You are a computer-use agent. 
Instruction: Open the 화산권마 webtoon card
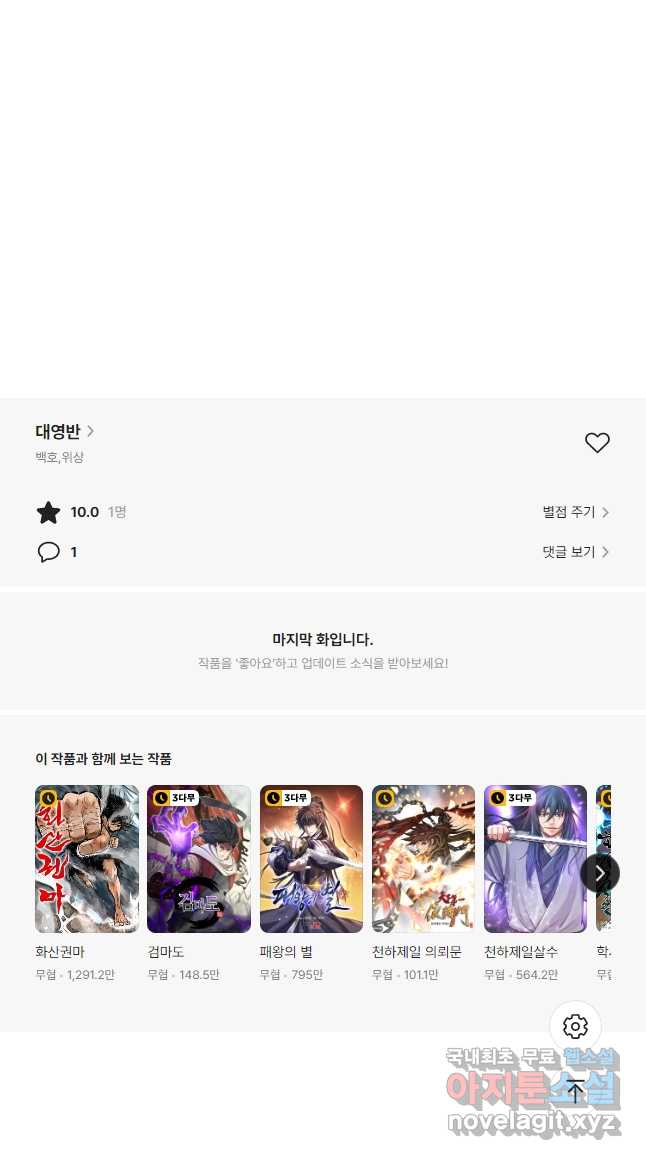(87, 859)
